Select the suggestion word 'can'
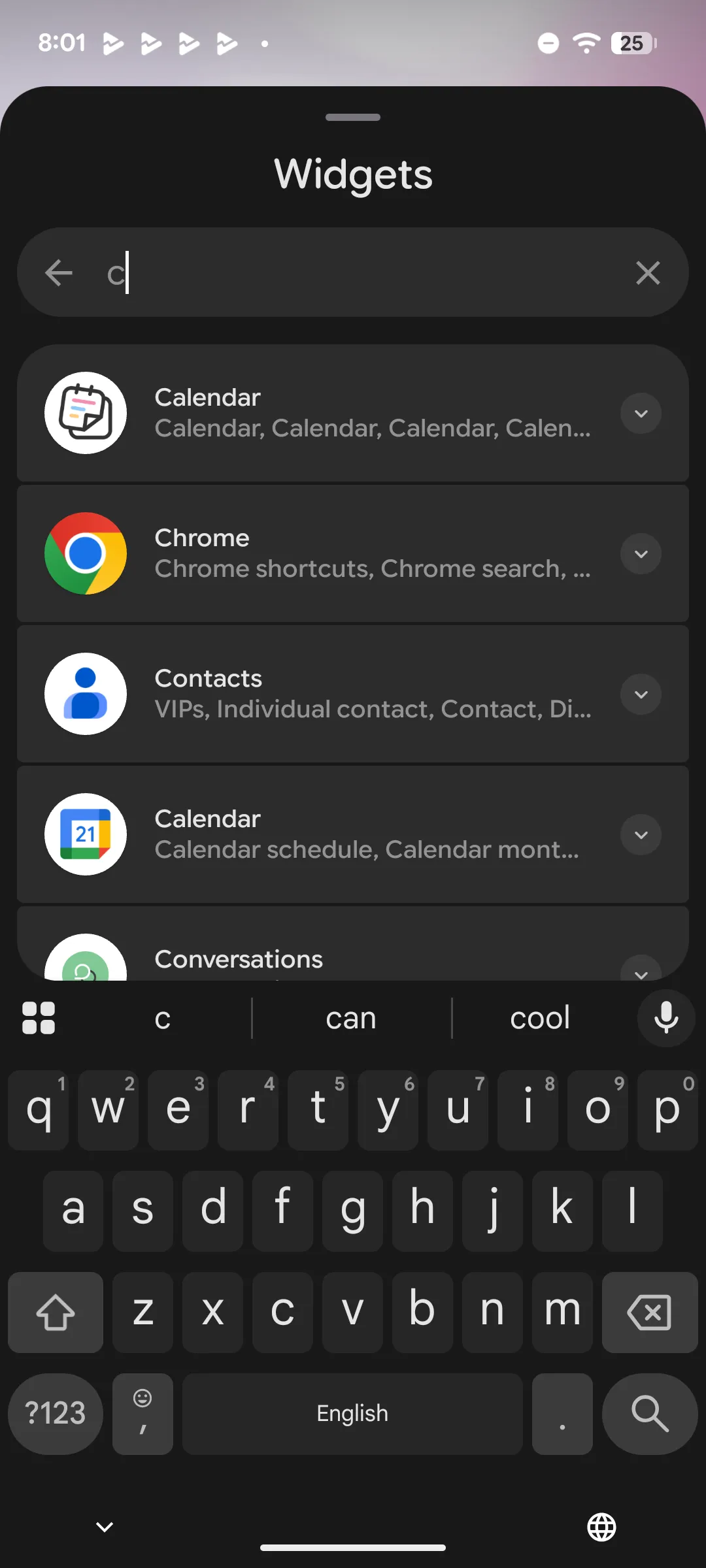The width and height of the screenshot is (706, 1568). tap(351, 1018)
